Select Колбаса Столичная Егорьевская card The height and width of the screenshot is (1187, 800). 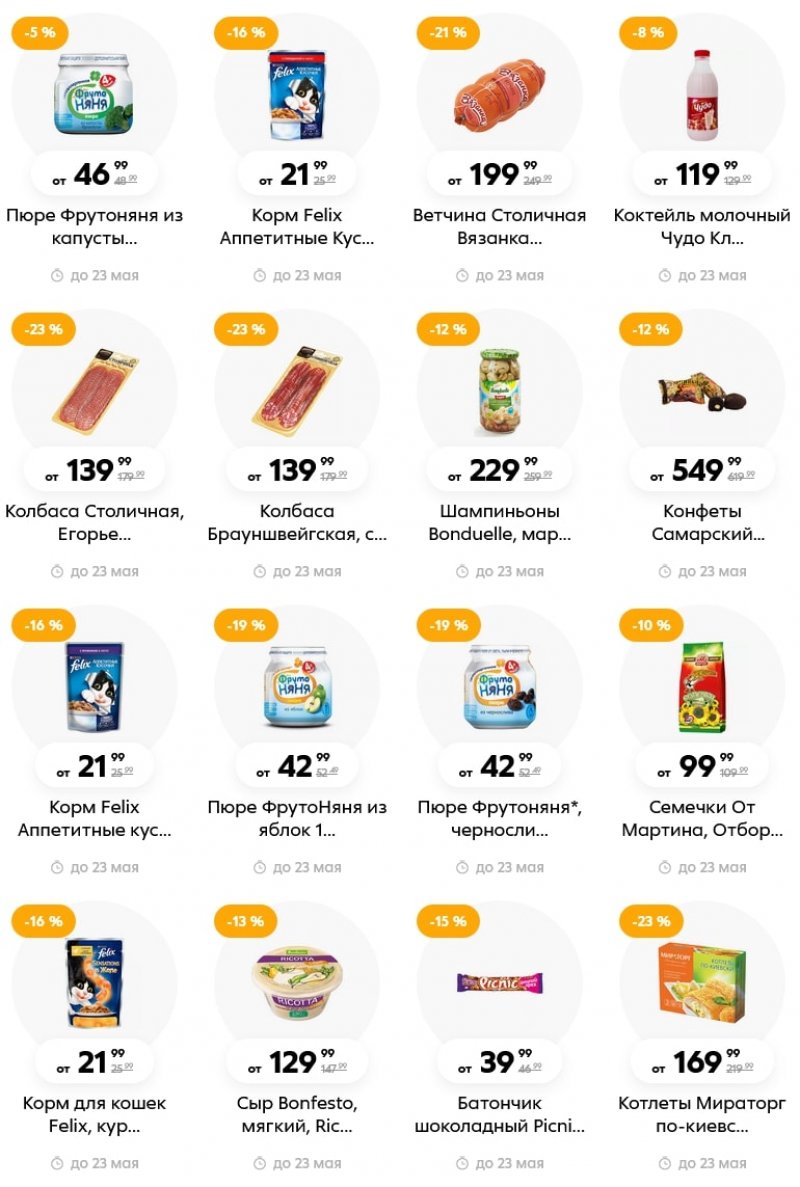(x=94, y=522)
